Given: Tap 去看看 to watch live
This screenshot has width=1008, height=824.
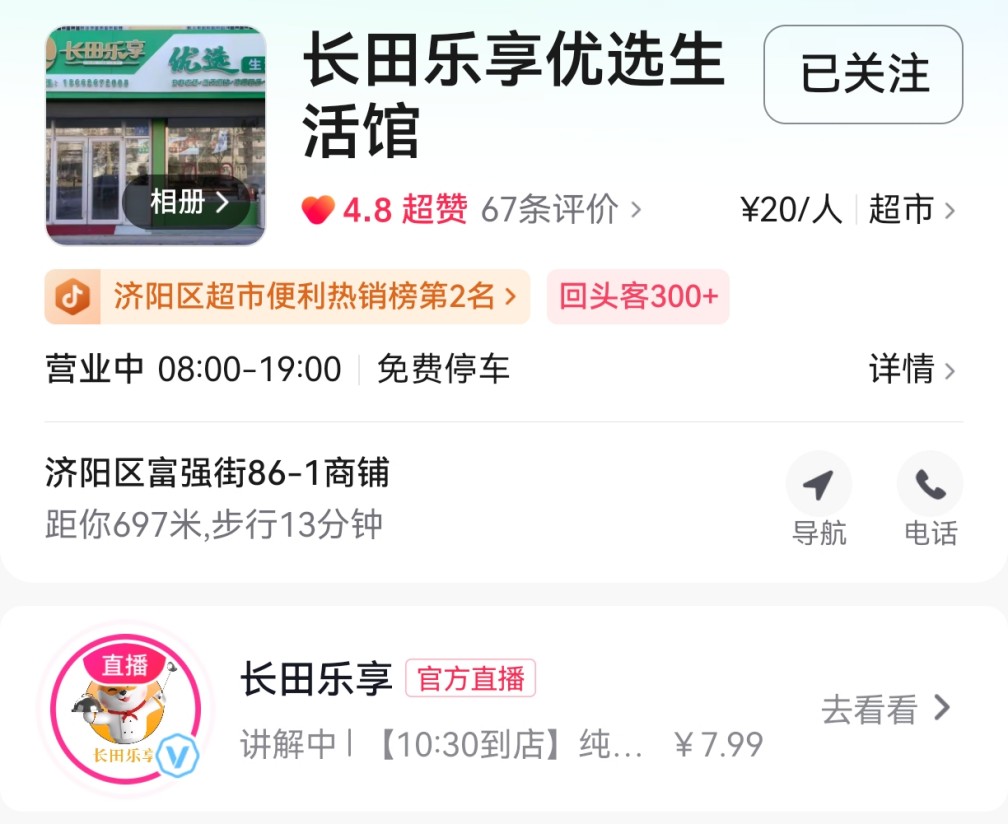Looking at the screenshot, I should point(884,709).
